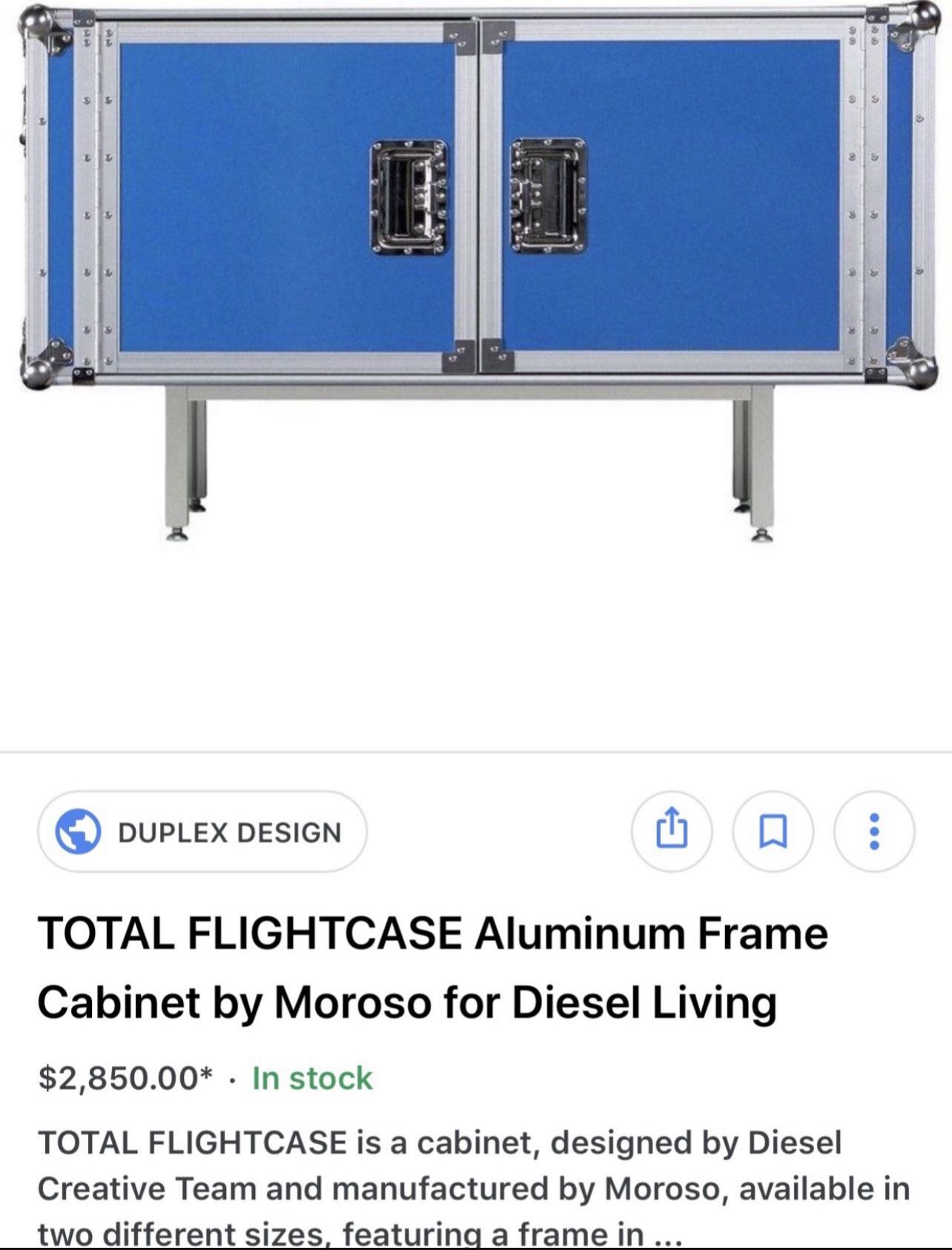Bookmark the Total Flightcase cabinet
This screenshot has width=952, height=1250.
click(x=773, y=831)
